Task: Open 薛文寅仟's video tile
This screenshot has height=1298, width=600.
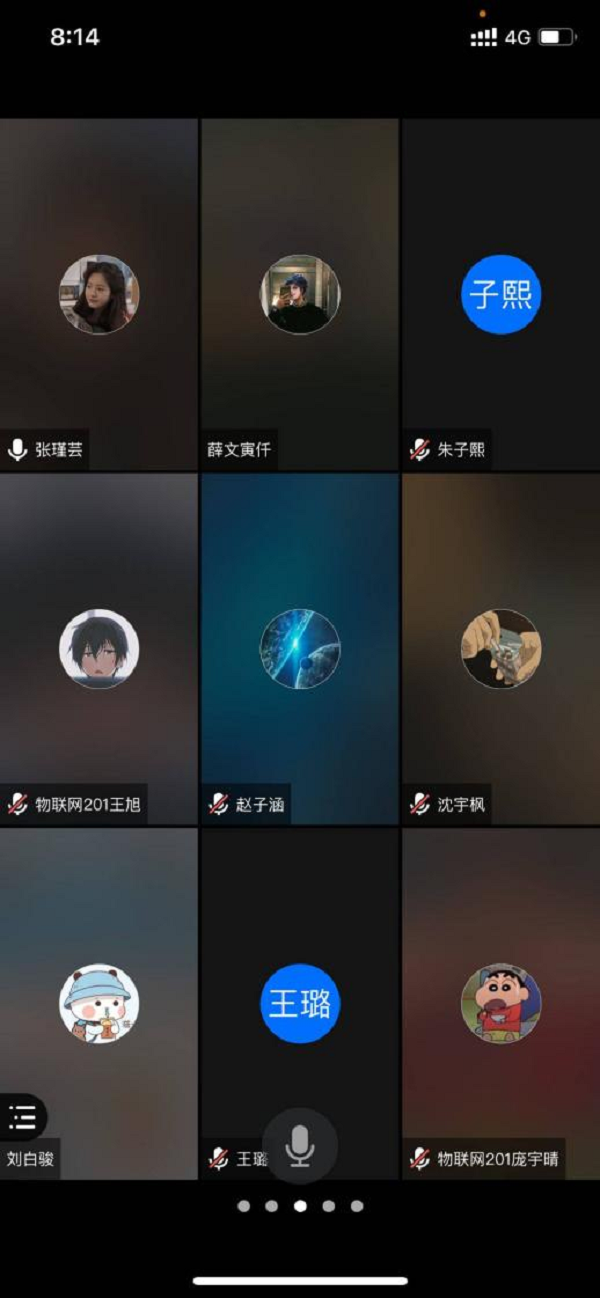Action: click(300, 294)
